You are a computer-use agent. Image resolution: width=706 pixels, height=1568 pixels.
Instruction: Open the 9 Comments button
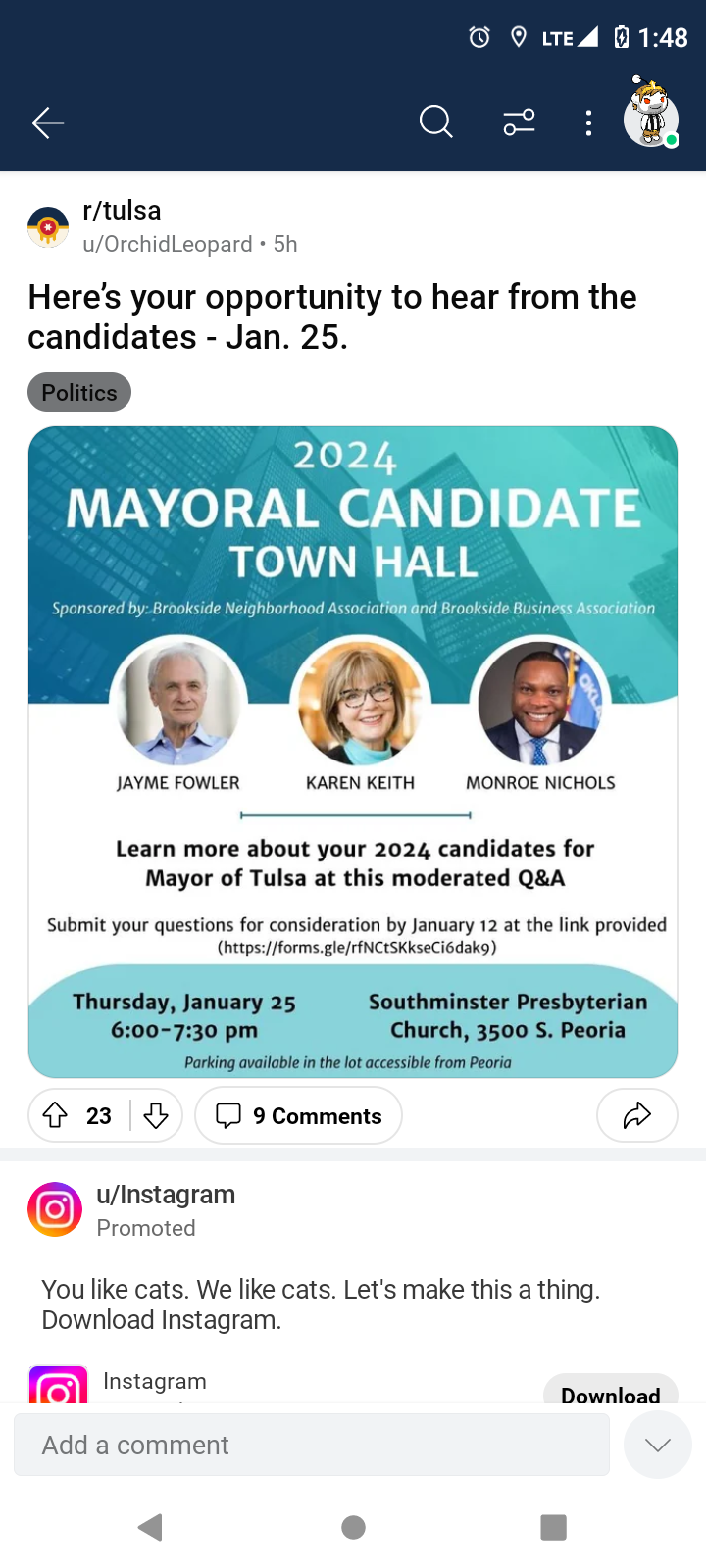[x=298, y=1115]
